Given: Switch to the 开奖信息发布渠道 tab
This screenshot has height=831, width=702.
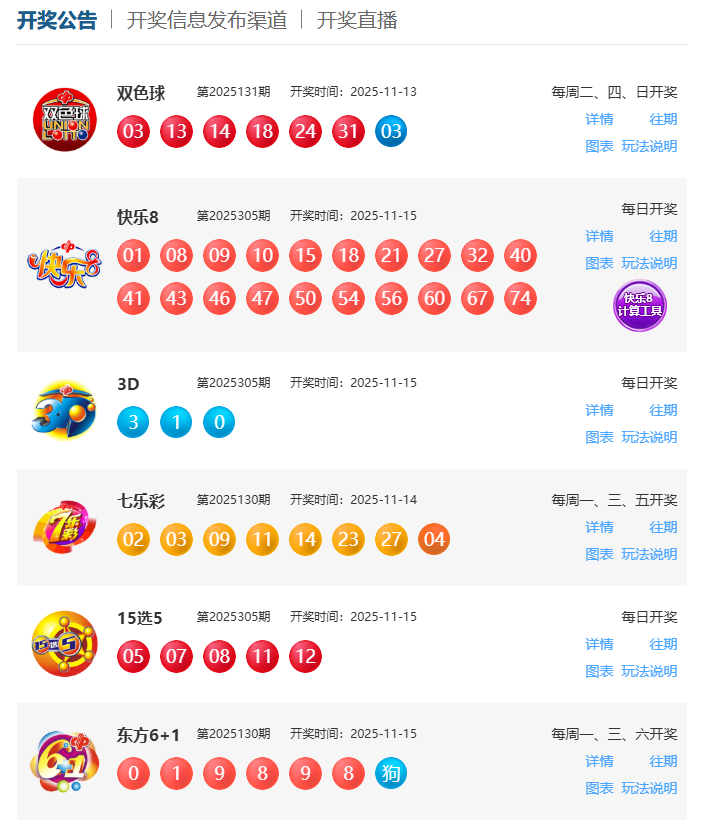Looking at the screenshot, I should (207, 20).
